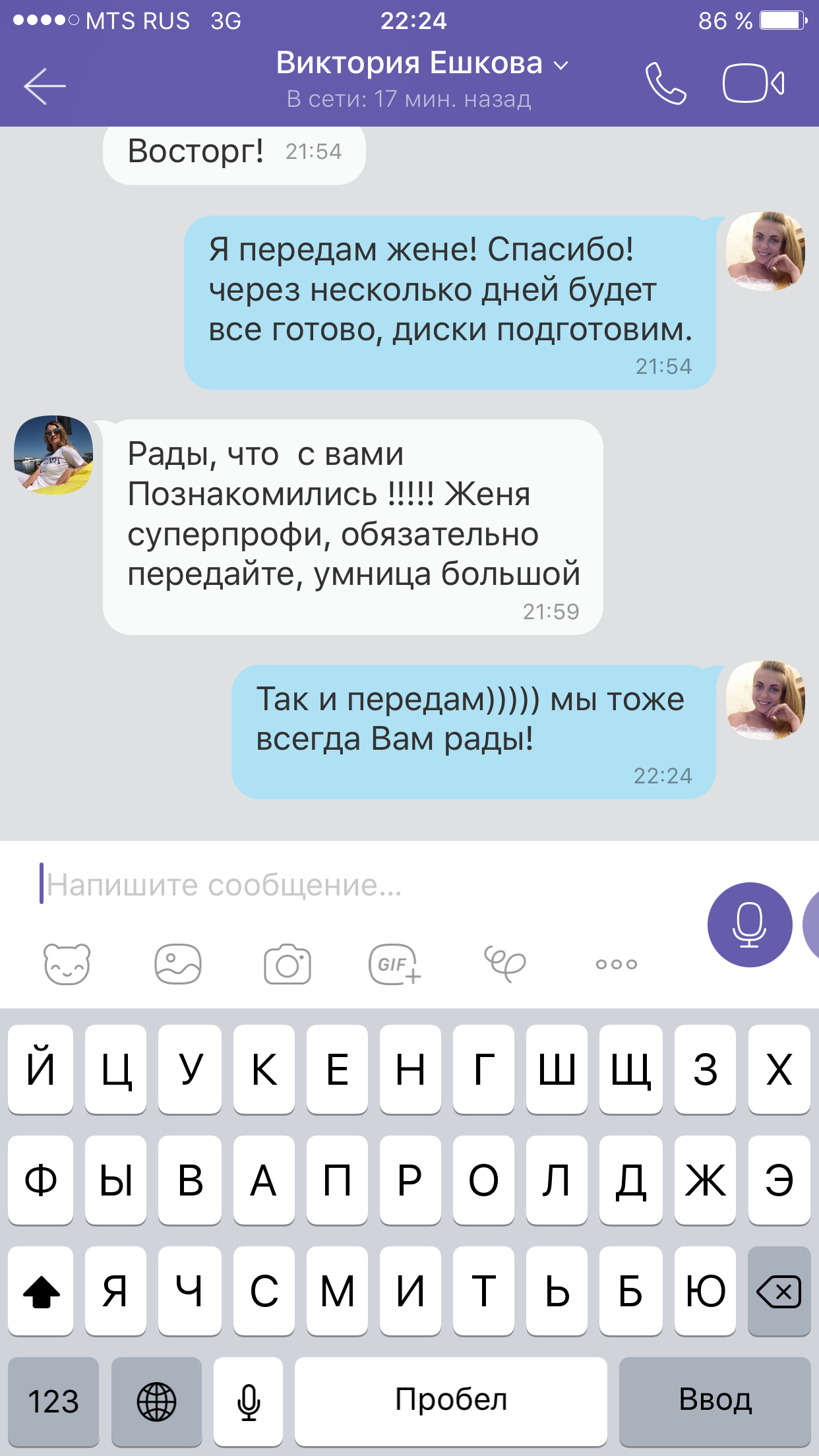This screenshot has height=1456, width=819.
Task: Go back to the chat list
Action: [x=45, y=86]
